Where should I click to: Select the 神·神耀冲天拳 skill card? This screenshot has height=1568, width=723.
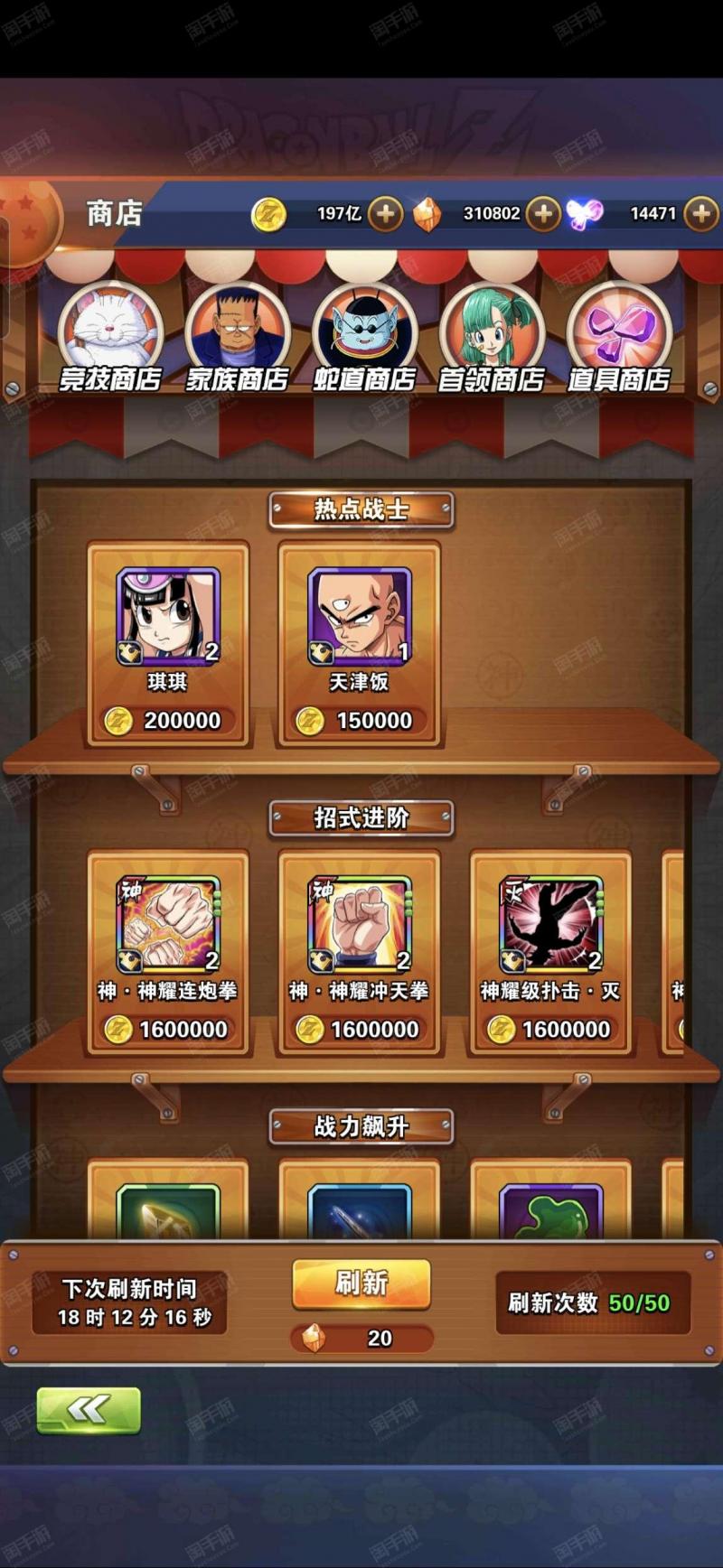coord(360,953)
